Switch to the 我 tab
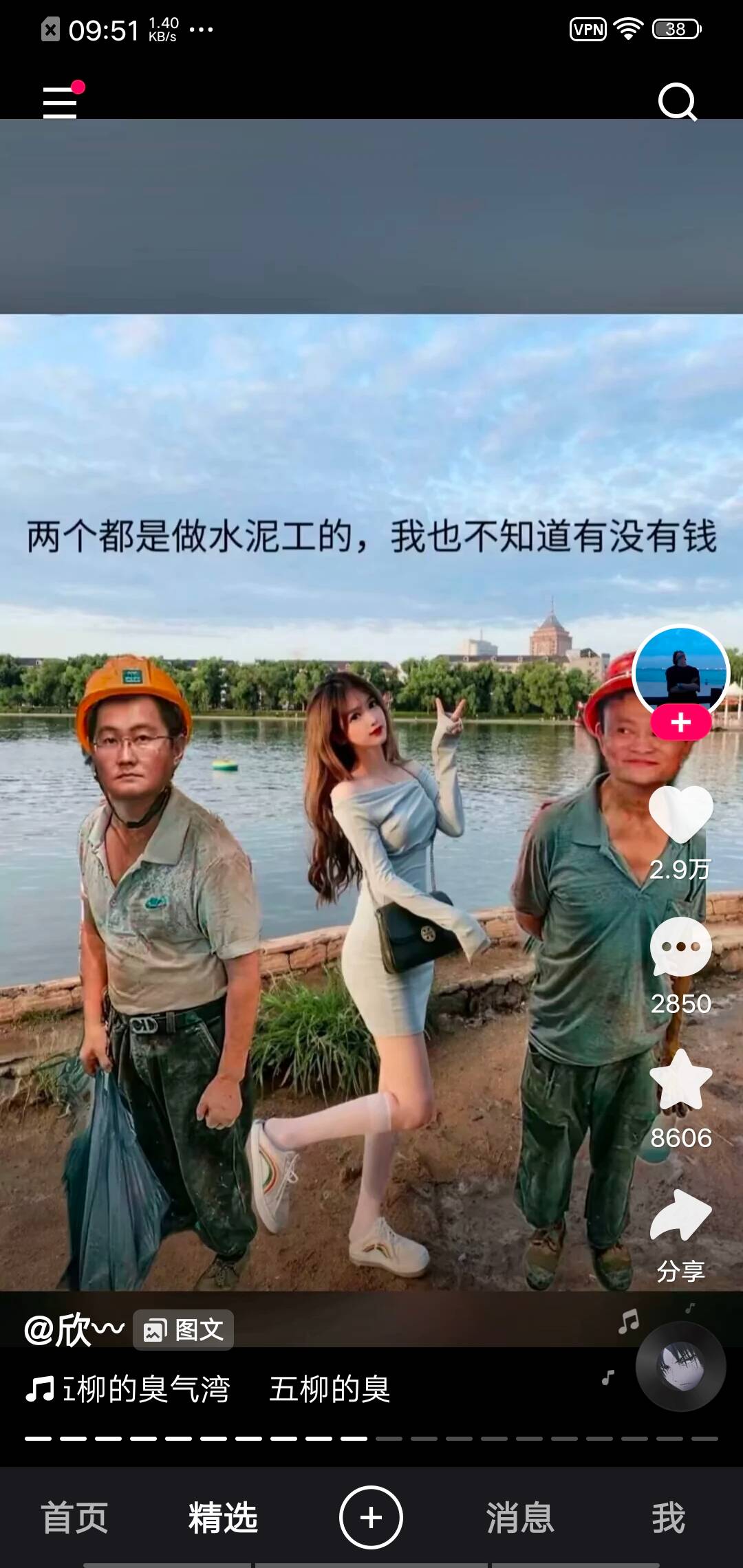743x1568 pixels. (x=668, y=1518)
